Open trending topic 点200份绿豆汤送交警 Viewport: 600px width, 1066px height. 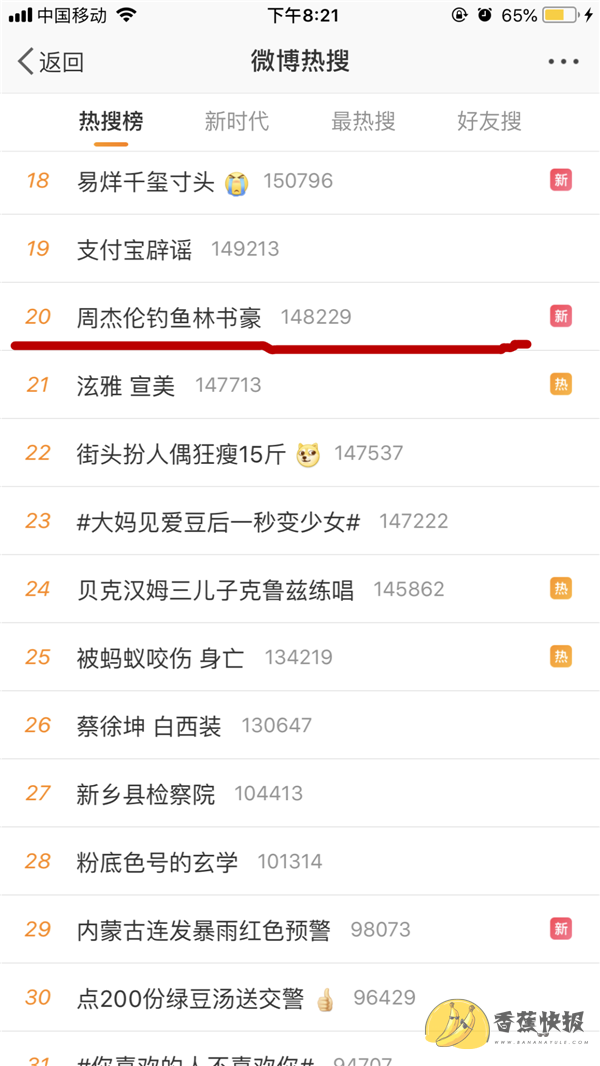coord(300,997)
